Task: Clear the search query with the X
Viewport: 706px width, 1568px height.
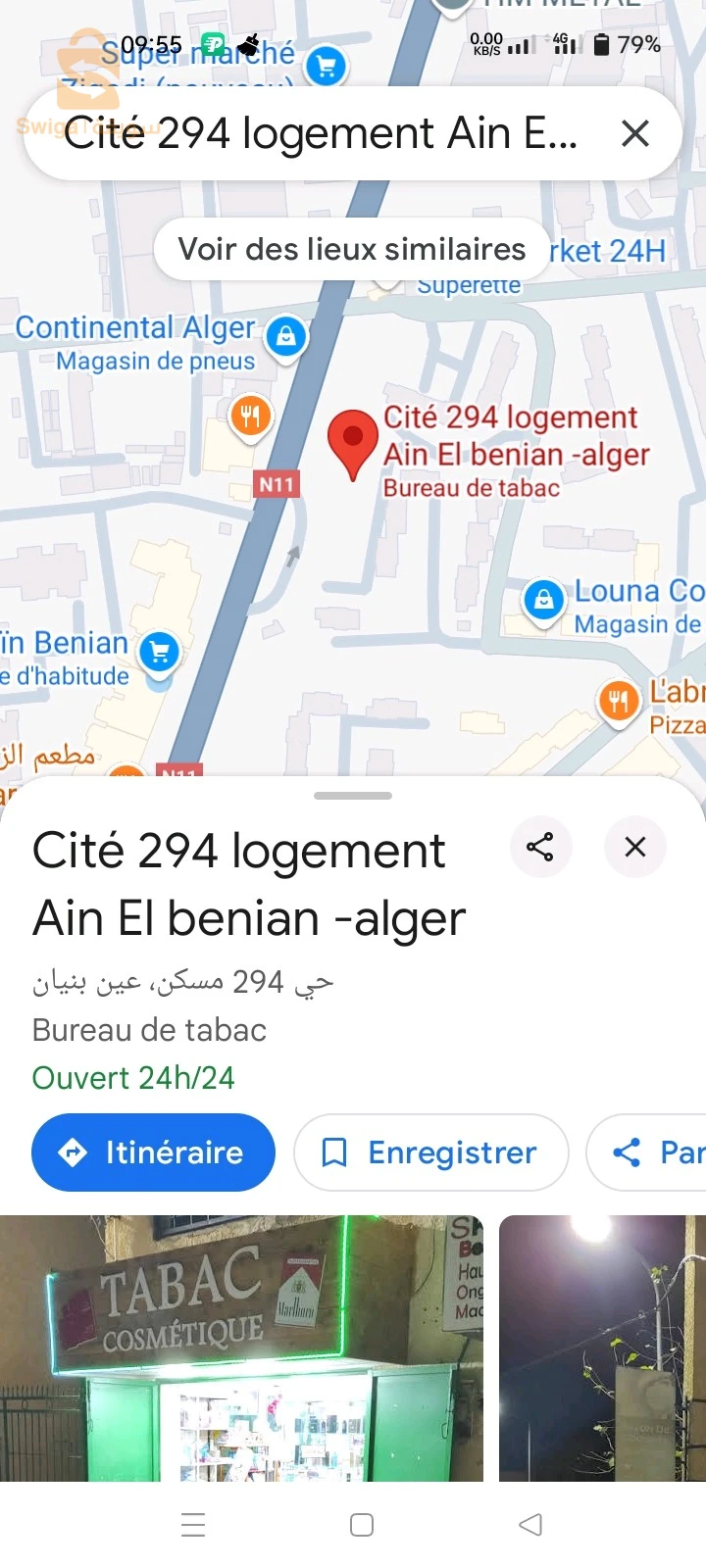Action: (x=635, y=133)
